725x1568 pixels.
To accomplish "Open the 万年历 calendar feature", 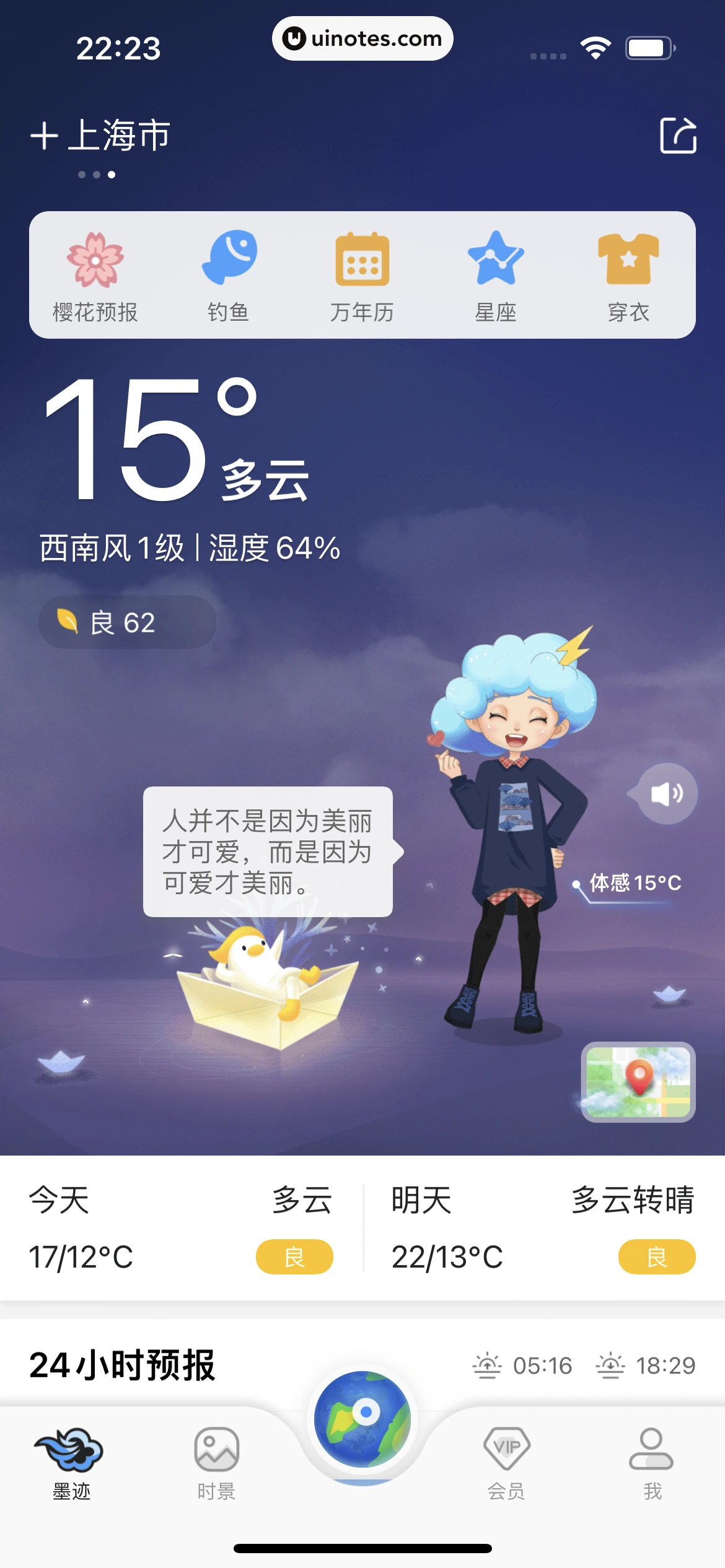I will click(362, 272).
